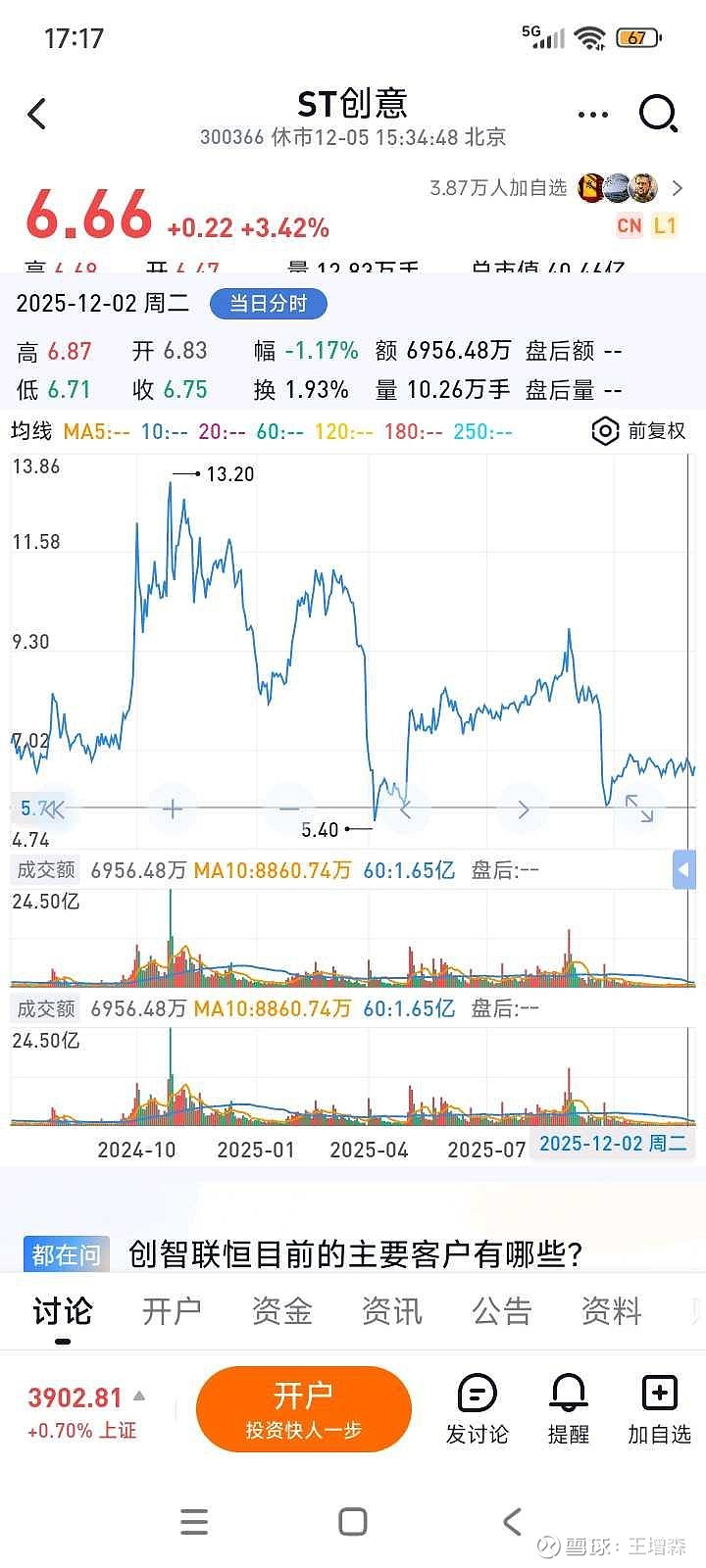Expand the blue side panel arrow
This screenshot has height=1568, width=706.
click(x=684, y=870)
